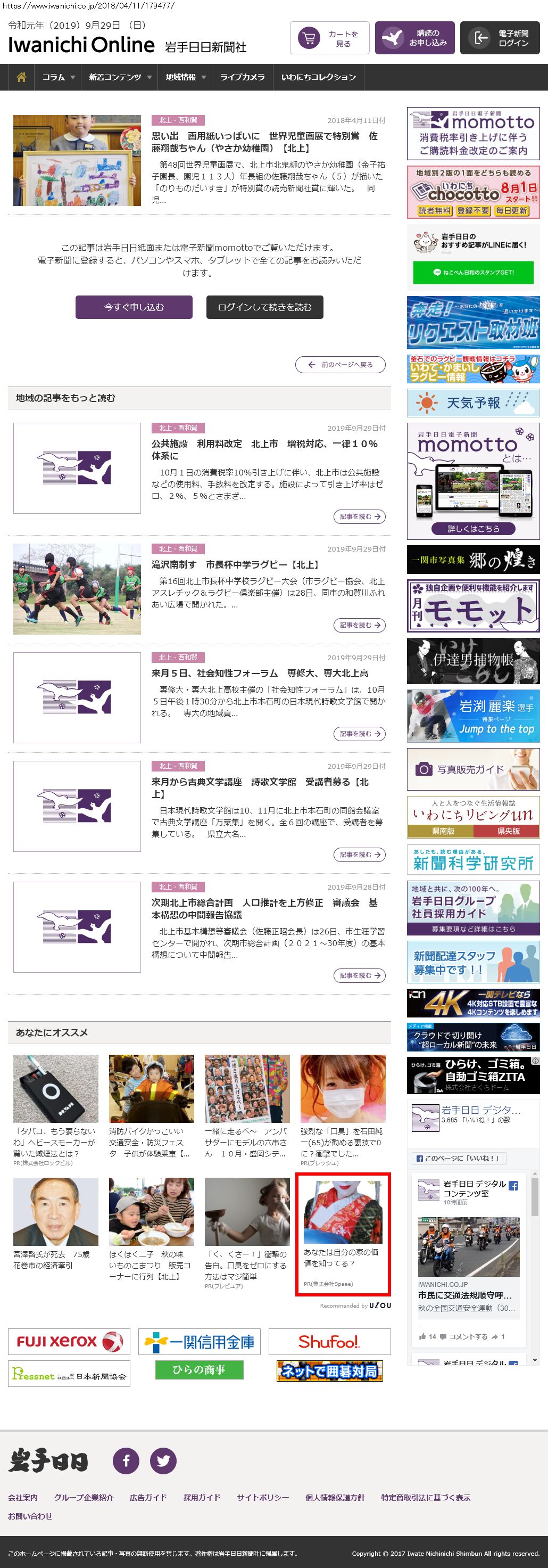View the cart with カートを見る
The width and height of the screenshot is (548, 1568).
(330, 38)
